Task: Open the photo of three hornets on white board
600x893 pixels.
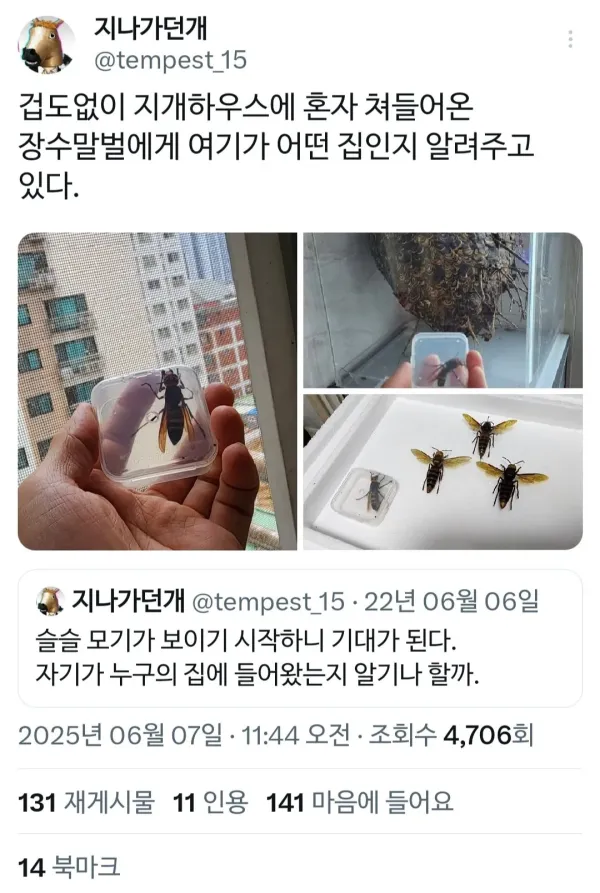Action: (x=442, y=472)
